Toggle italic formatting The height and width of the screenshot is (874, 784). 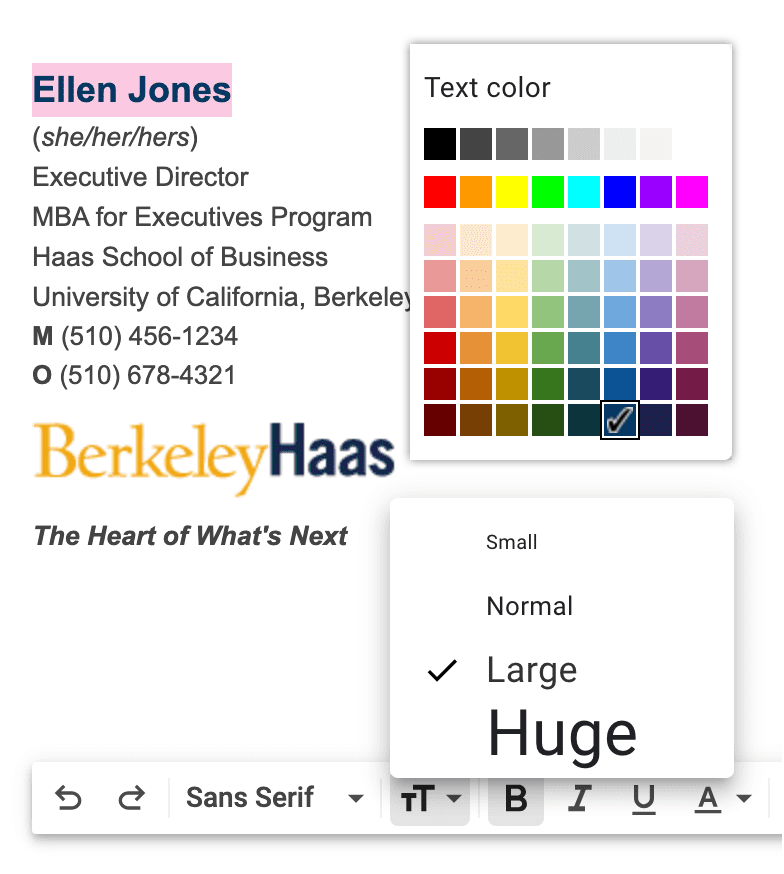(x=579, y=798)
